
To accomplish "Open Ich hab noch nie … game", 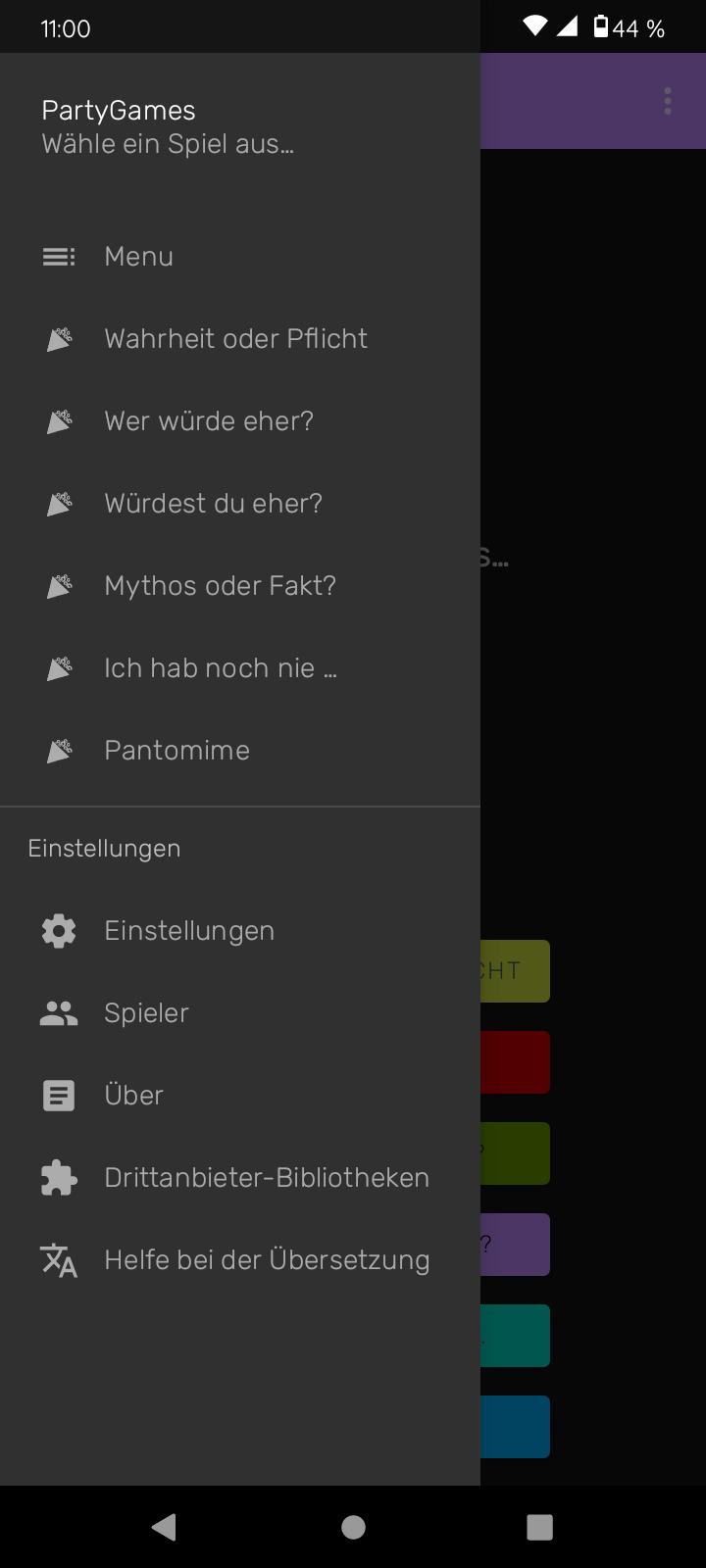I will pyautogui.click(x=240, y=668).
